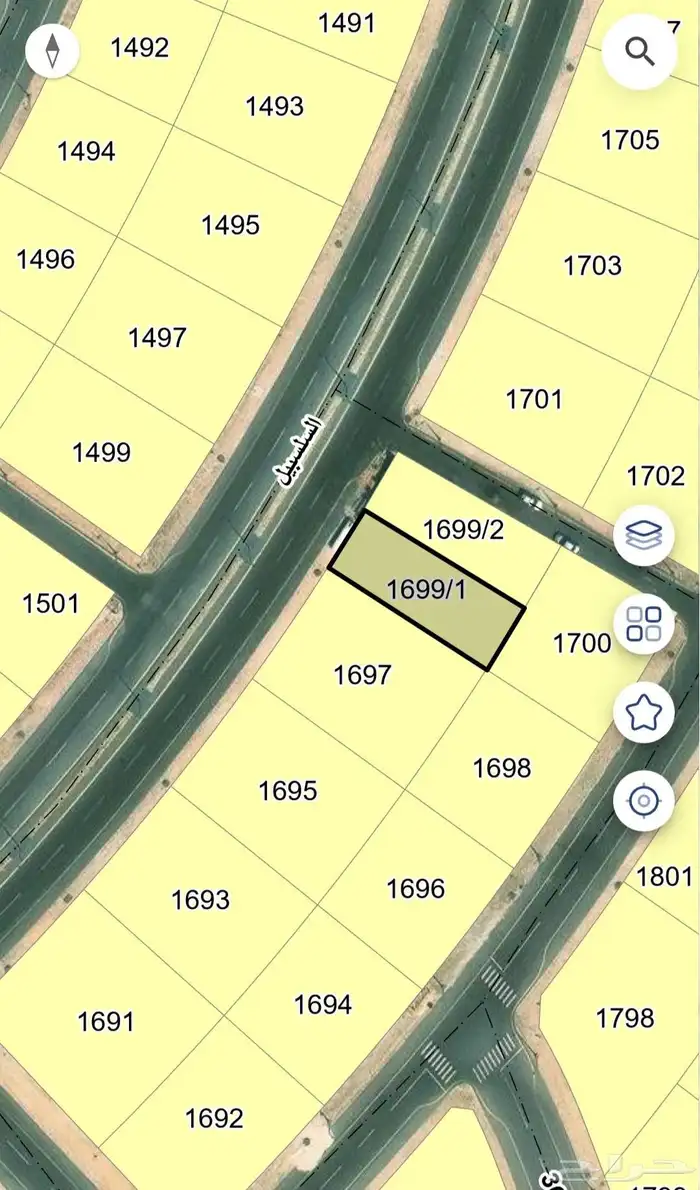Center the map on my location
This screenshot has width=700, height=1190.
(x=644, y=800)
